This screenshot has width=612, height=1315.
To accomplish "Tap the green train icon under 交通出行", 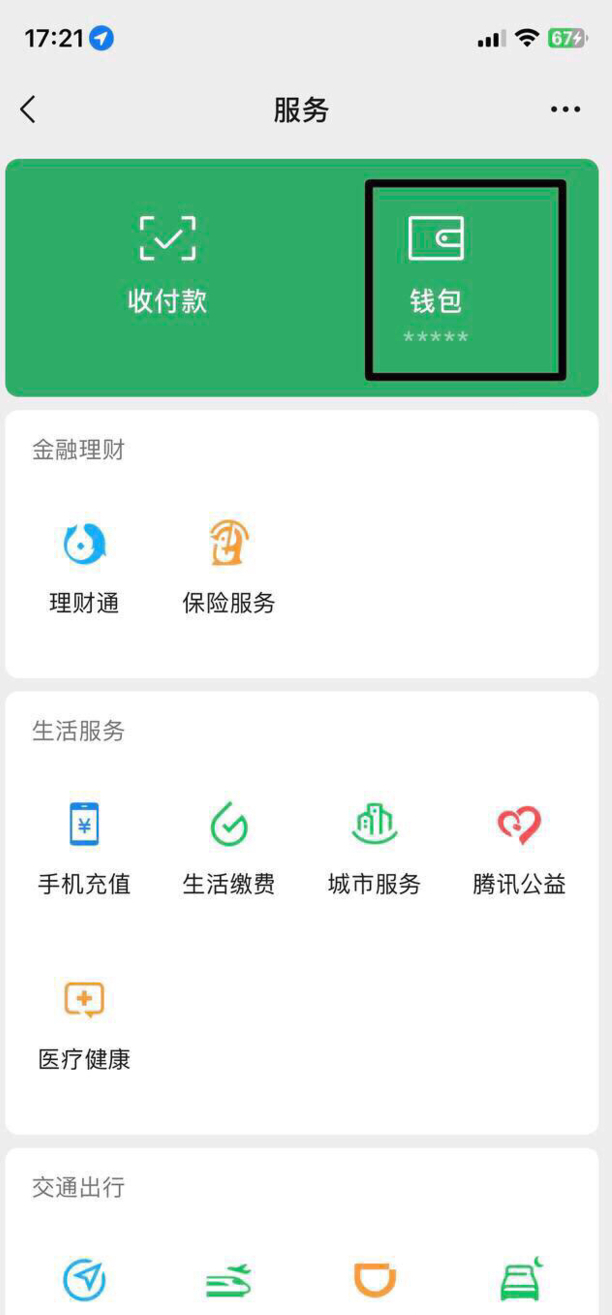I will (228, 1280).
